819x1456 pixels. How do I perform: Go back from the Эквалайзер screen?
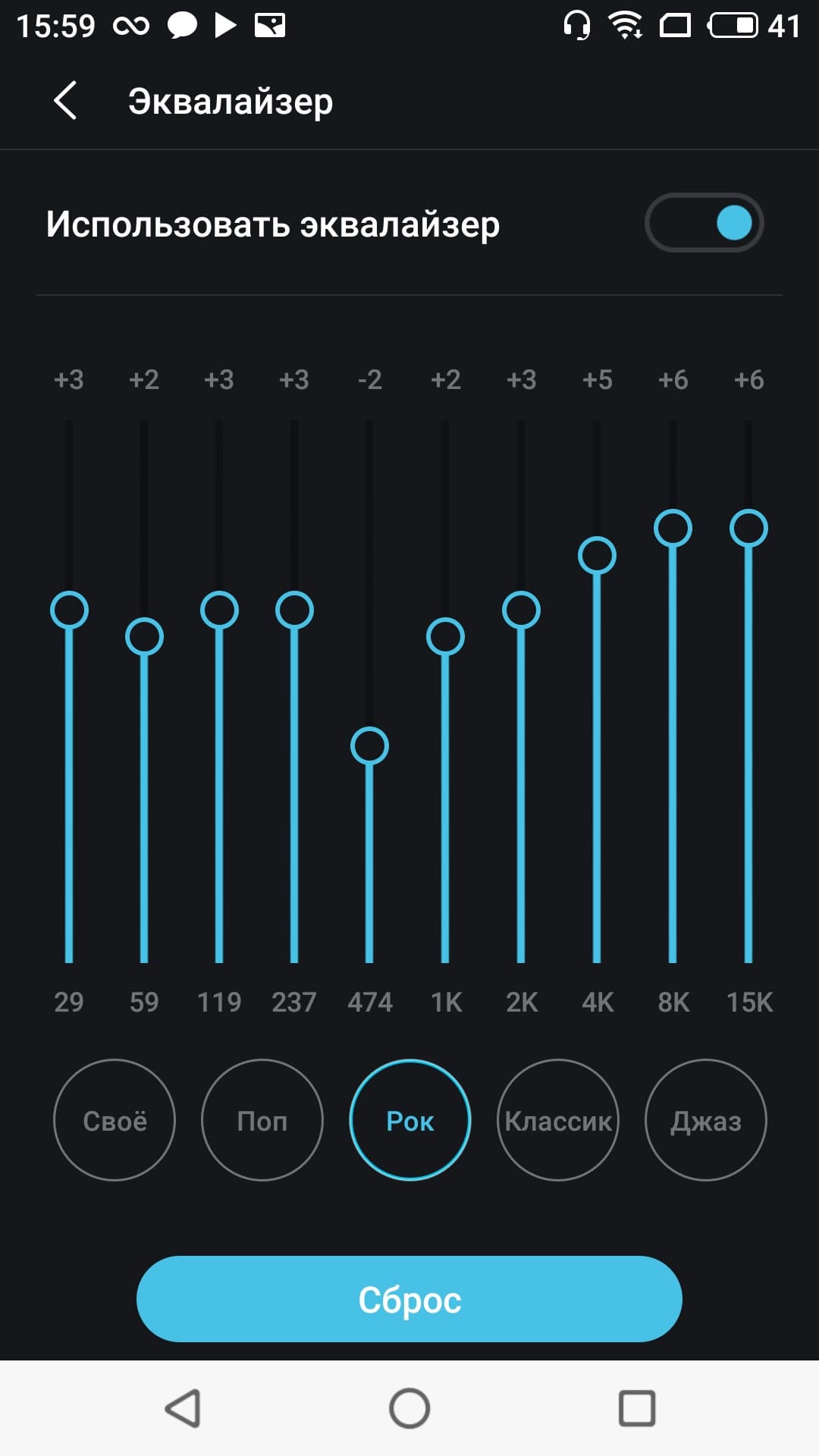[x=66, y=101]
